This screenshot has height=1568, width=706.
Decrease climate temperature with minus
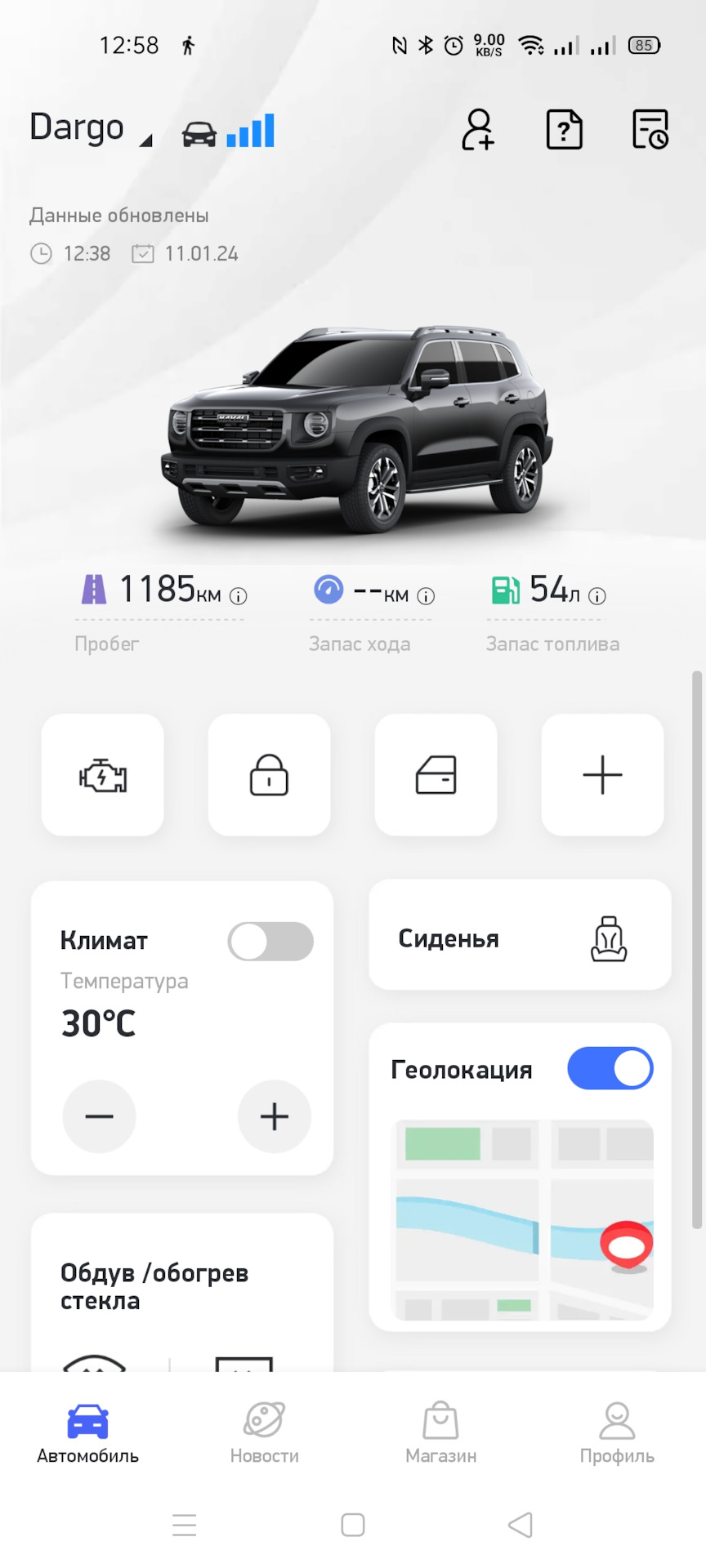click(x=100, y=1116)
